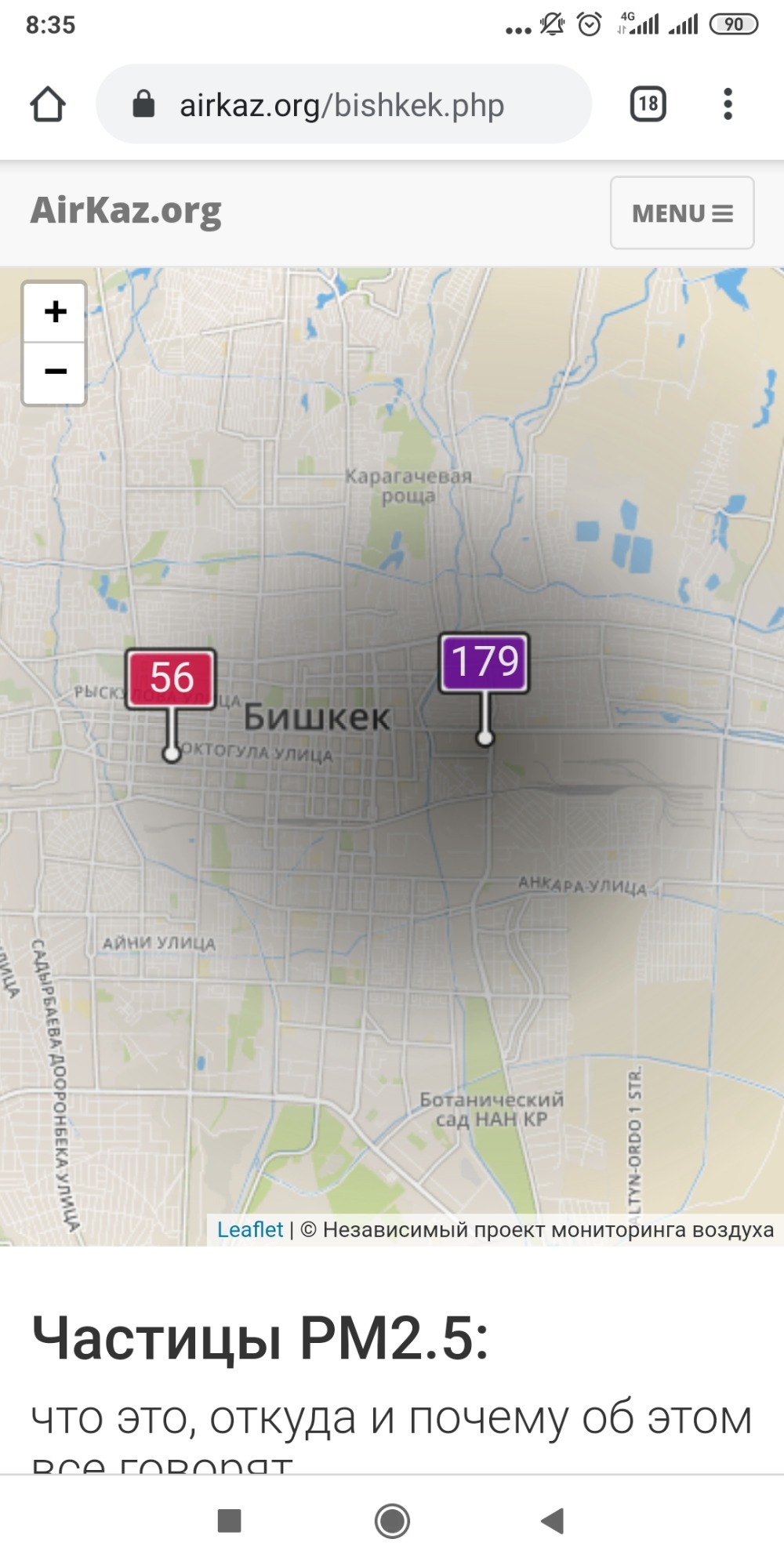The width and height of the screenshot is (784, 1568).
Task: Open the AirKaz.org home link
Action: click(126, 211)
